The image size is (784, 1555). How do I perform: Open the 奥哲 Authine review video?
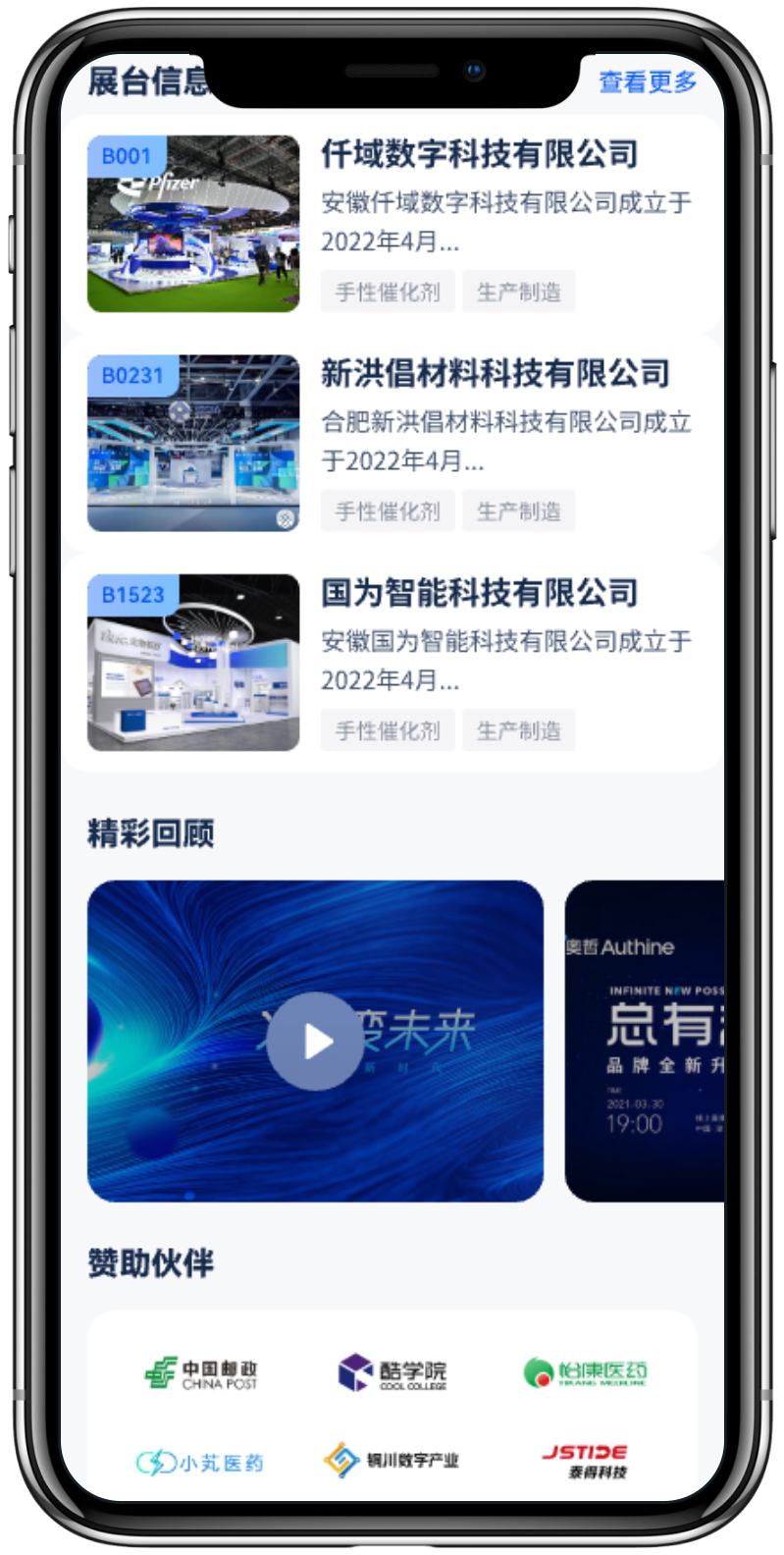tap(645, 1041)
